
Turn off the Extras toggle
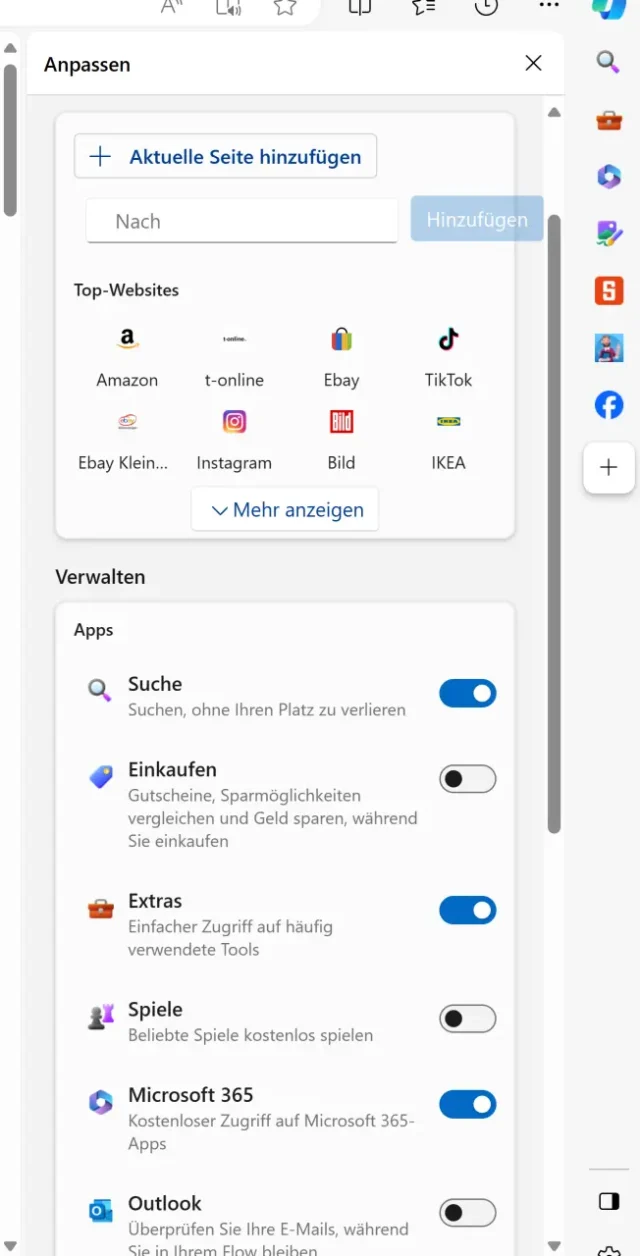[x=467, y=910]
